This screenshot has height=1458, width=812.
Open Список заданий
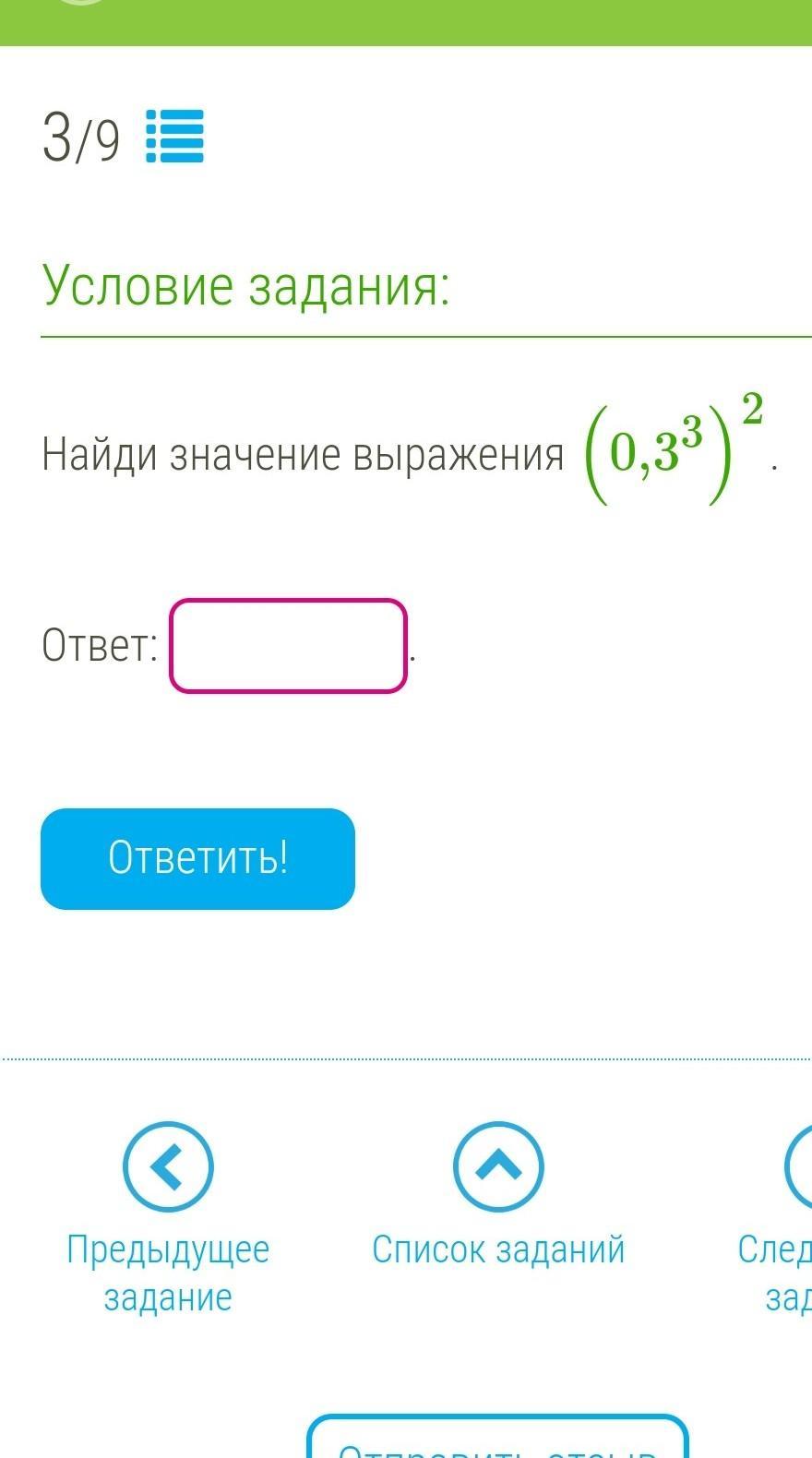(498, 1167)
